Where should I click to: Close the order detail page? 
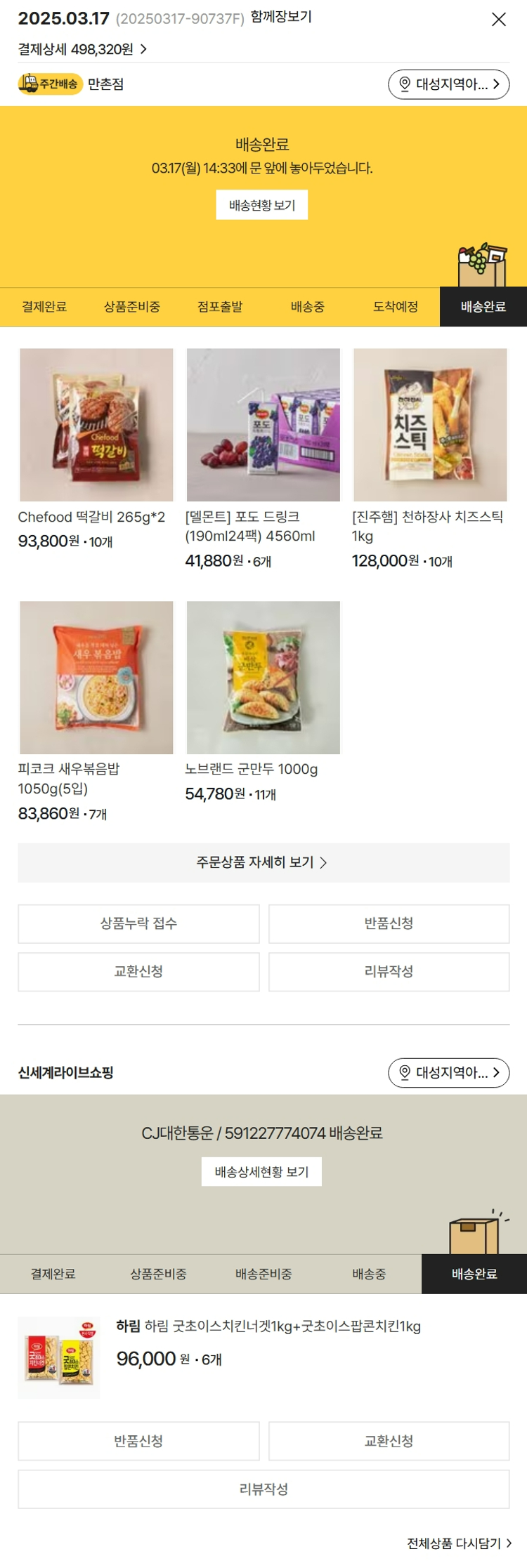(x=498, y=20)
